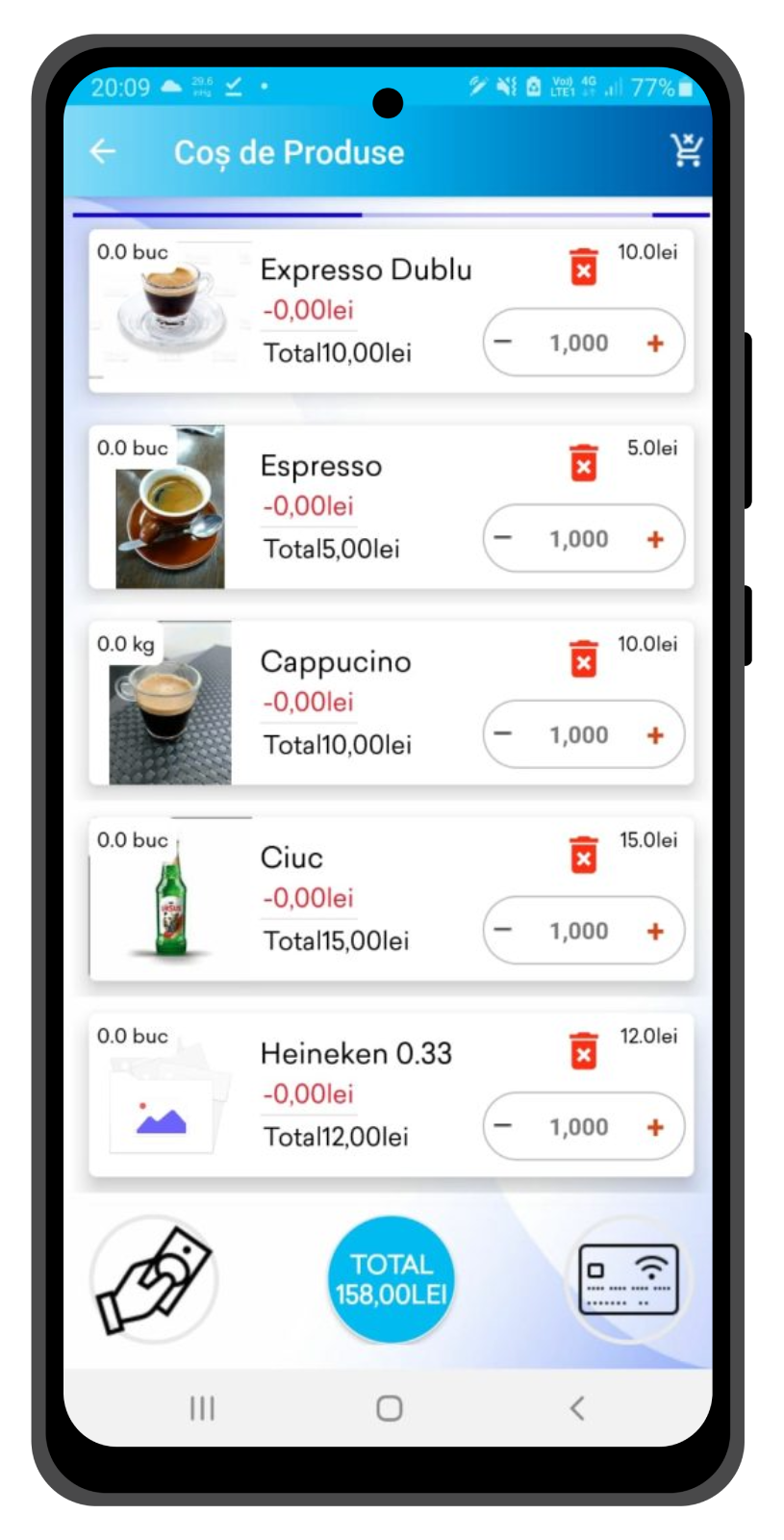Add another Ciuc with plus

tap(655, 931)
